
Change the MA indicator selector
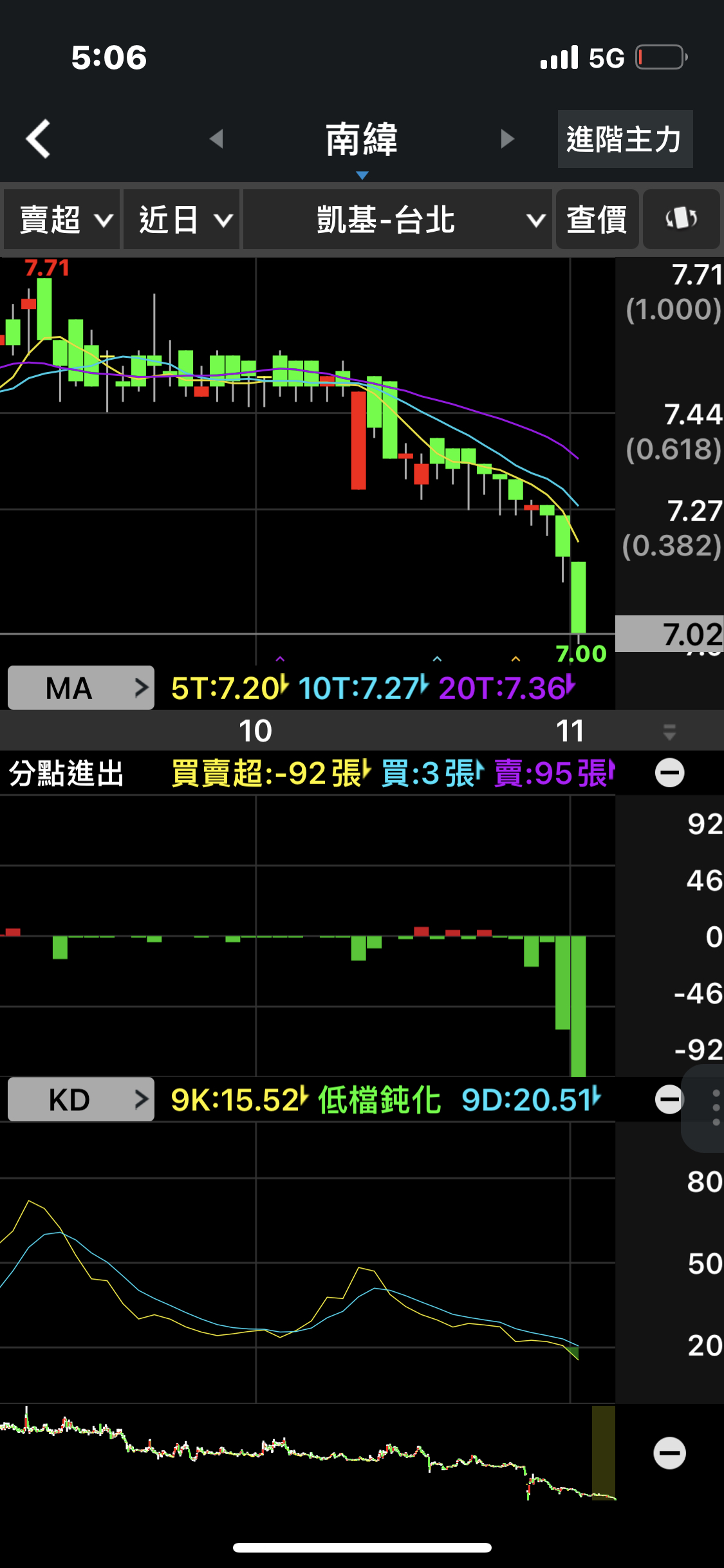[x=81, y=688]
